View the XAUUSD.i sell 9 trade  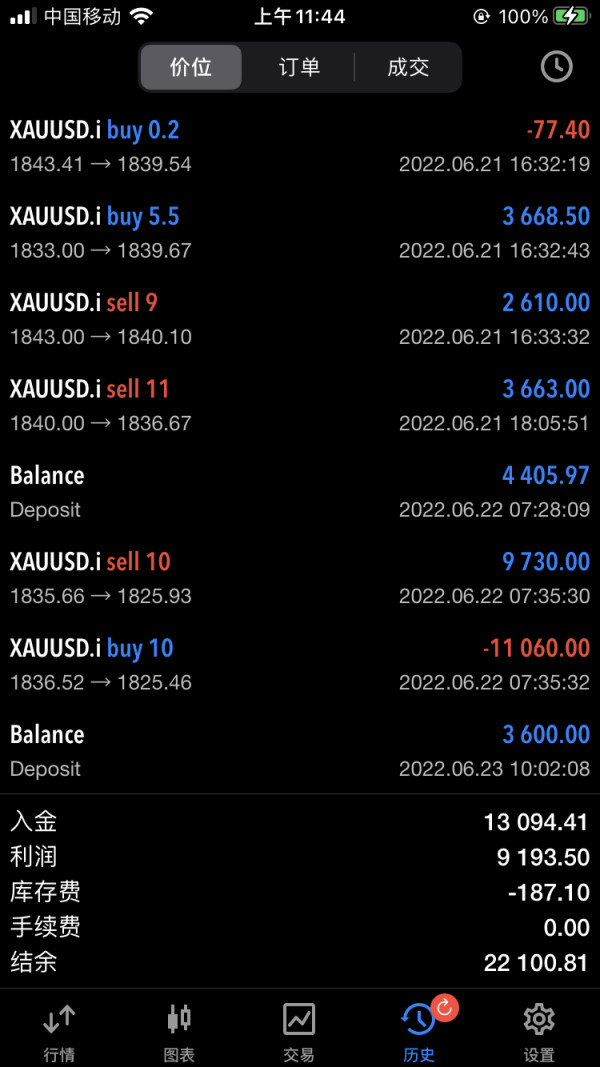(300, 319)
